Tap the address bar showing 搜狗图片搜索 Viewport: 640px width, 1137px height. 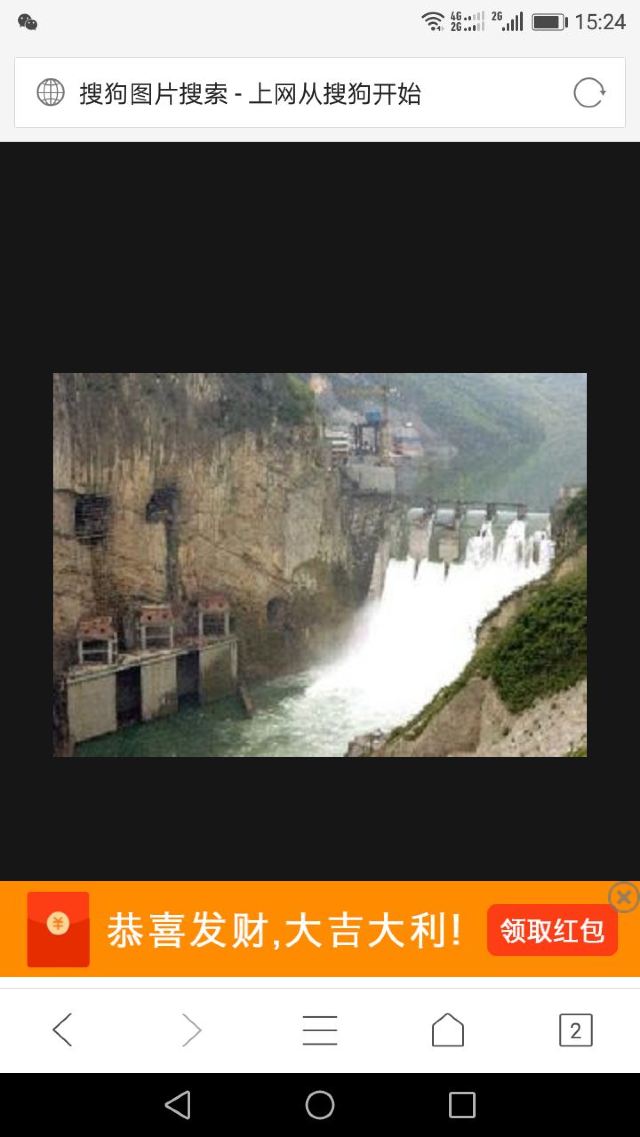280,94
